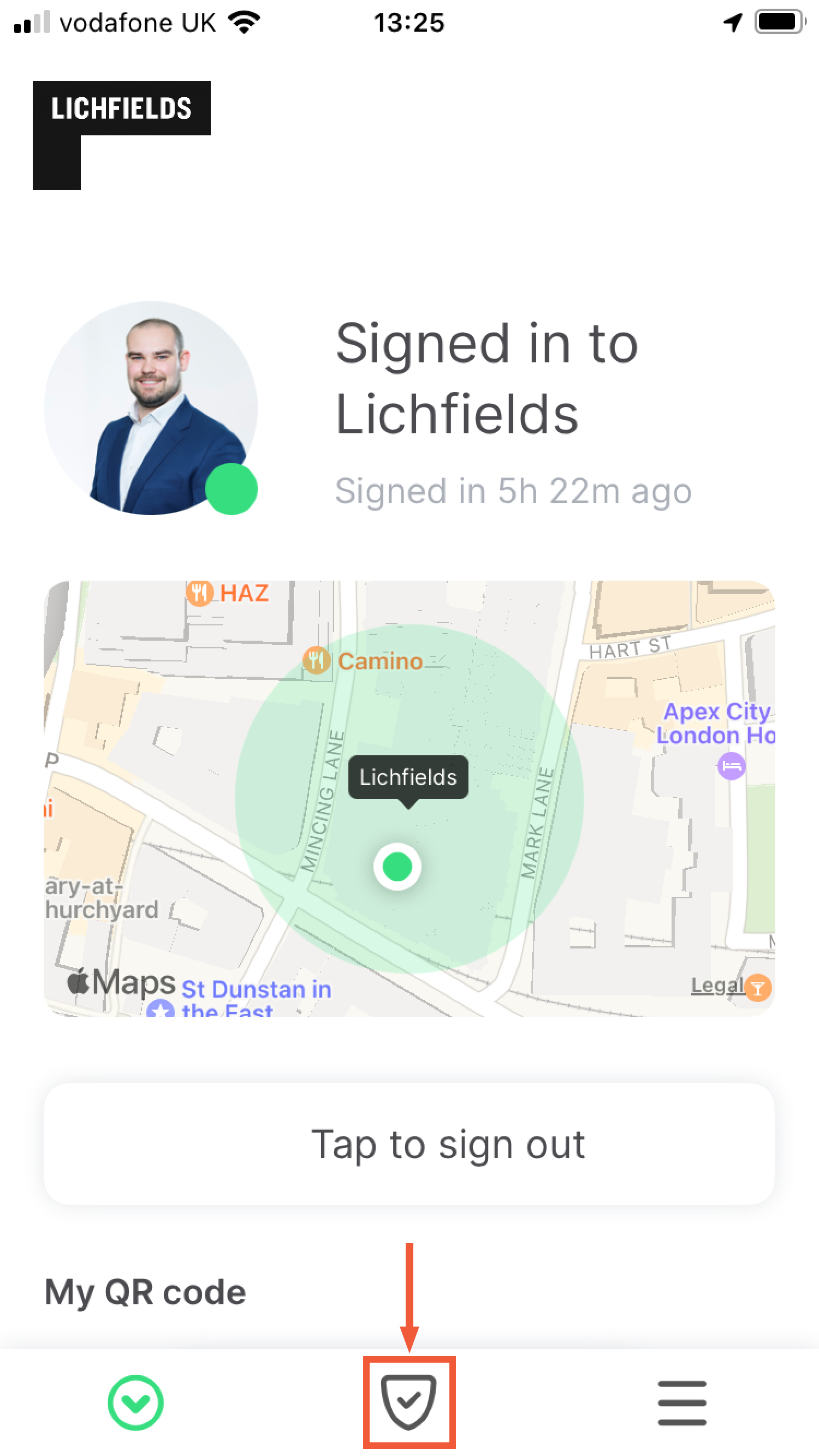The image size is (819, 1456).
Task: Open the hamburger menu tab
Action: (681, 1403)
